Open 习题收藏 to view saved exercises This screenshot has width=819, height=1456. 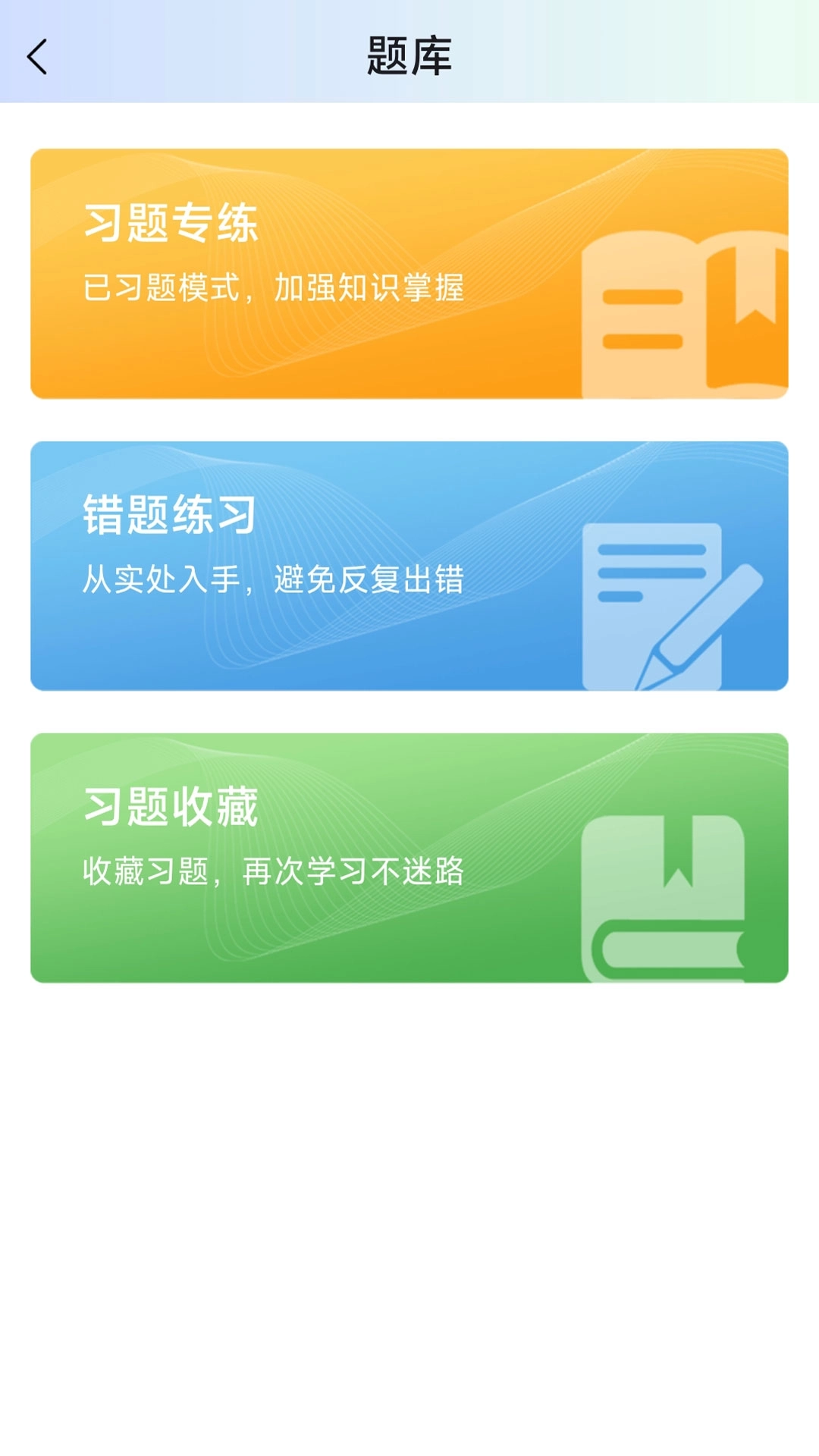coord(409,857)
